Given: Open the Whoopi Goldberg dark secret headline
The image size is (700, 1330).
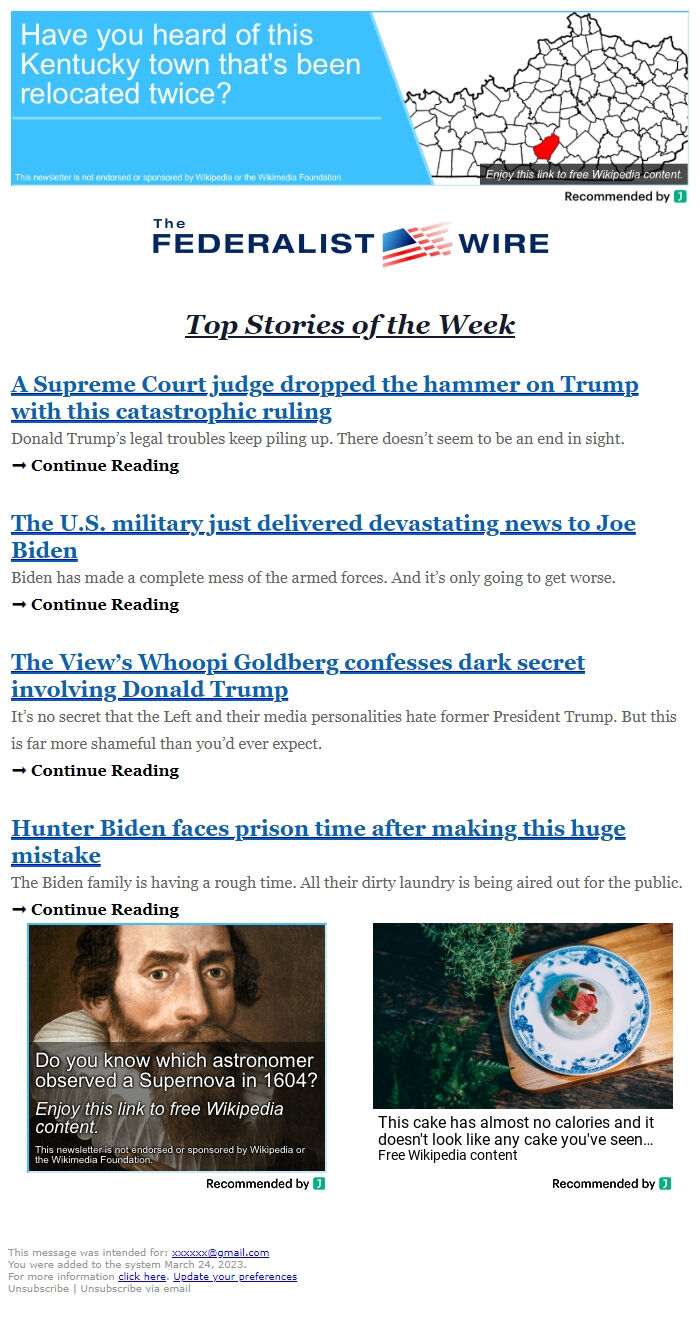Looking at the screenshot, I should click(x=298, y=676).
